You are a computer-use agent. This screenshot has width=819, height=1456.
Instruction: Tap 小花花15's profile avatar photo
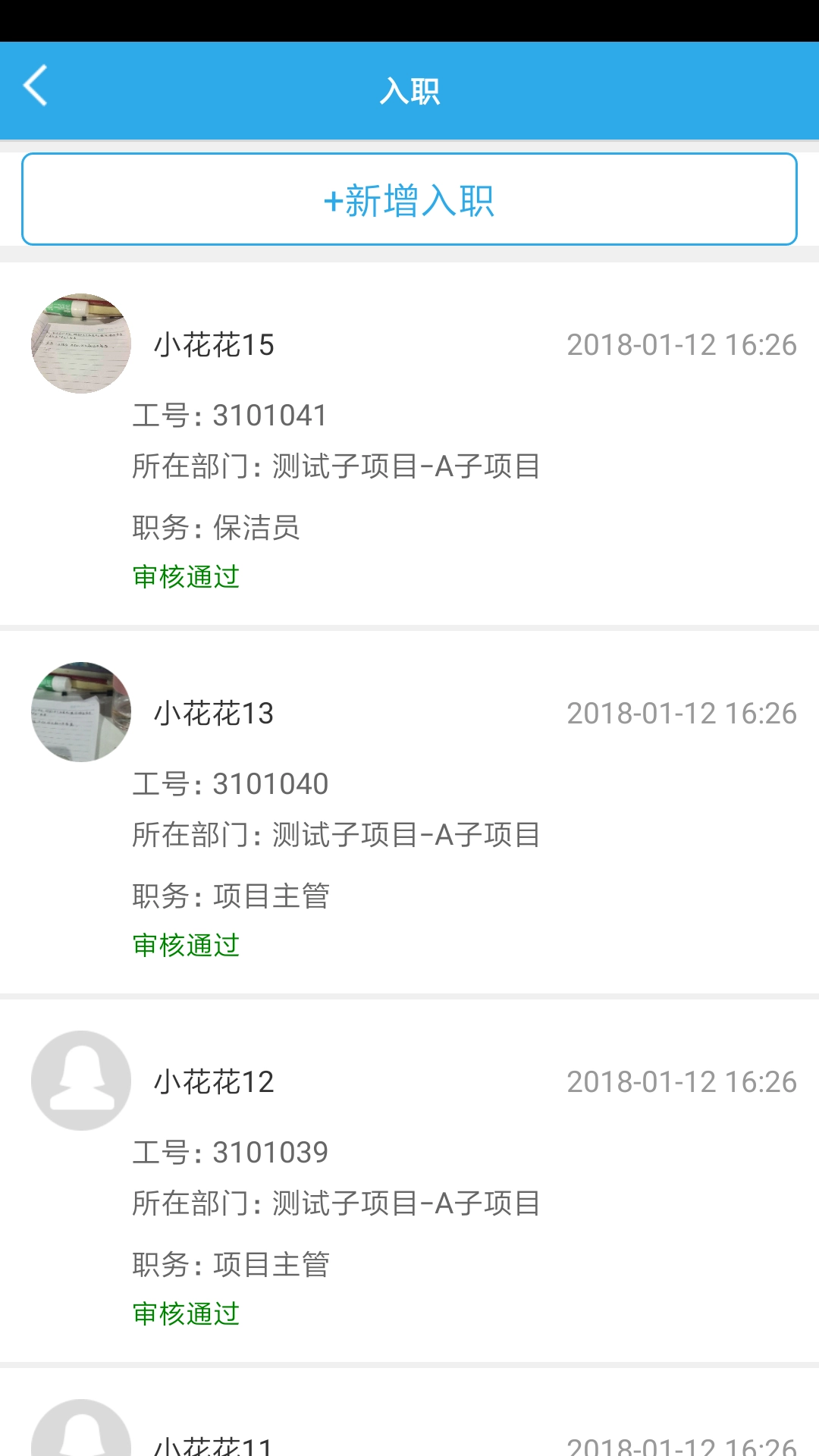click(80, 344)
